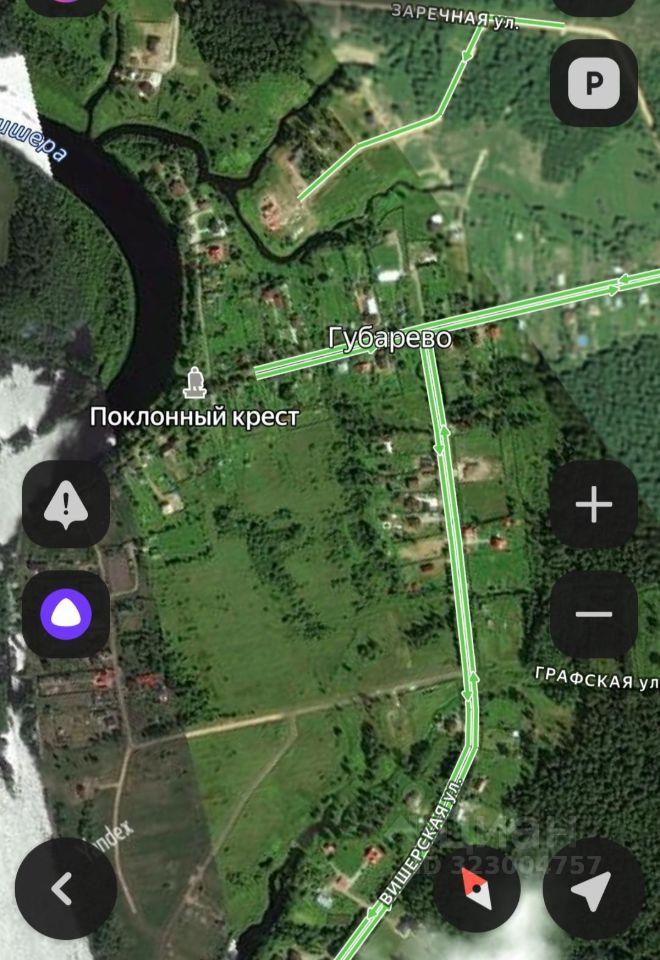660x960 pixels.
Task: Toggle the parking layer button
Action: pos(594,83)
